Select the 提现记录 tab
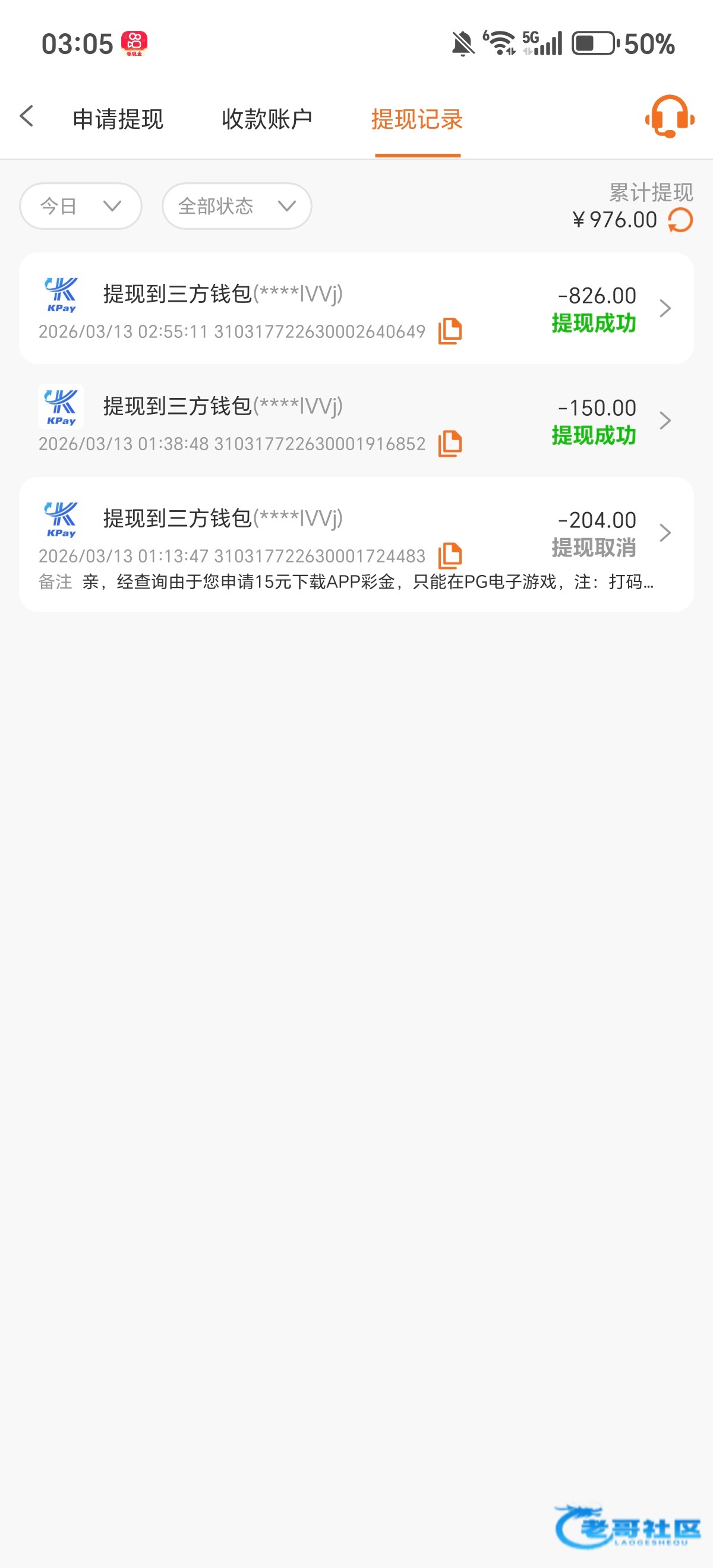The height and width of the screenshot is (1568, 713). pyautogui.click(x=417, y=119)
